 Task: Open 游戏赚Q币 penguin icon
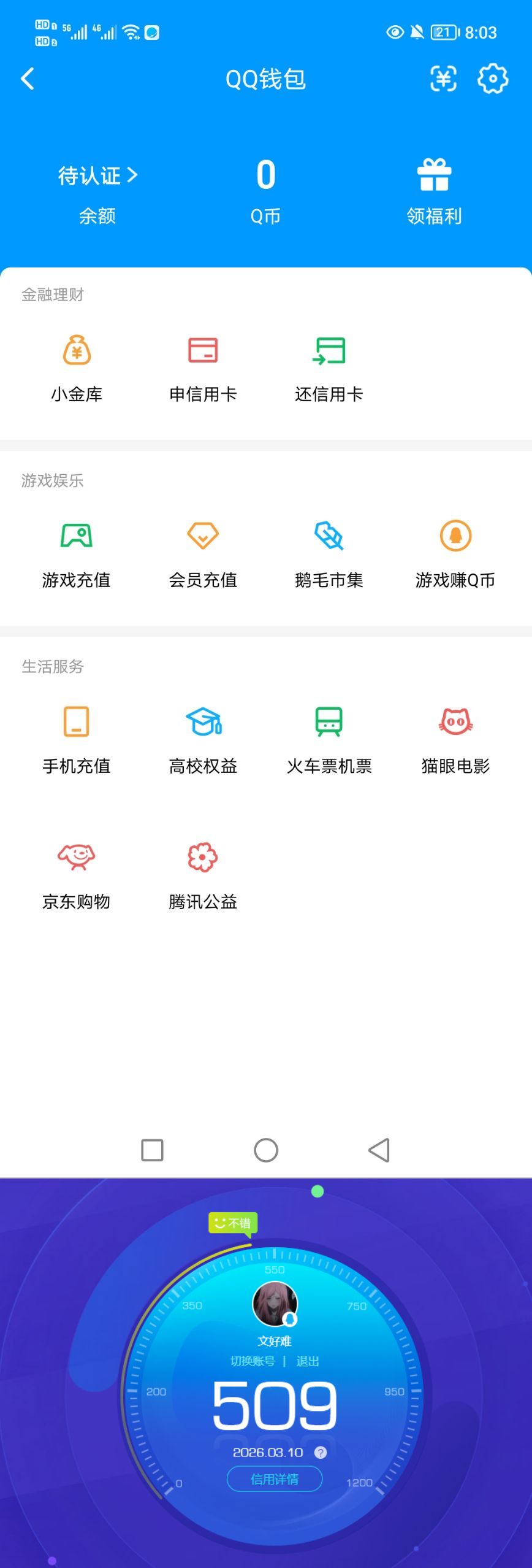coord(455,536)
